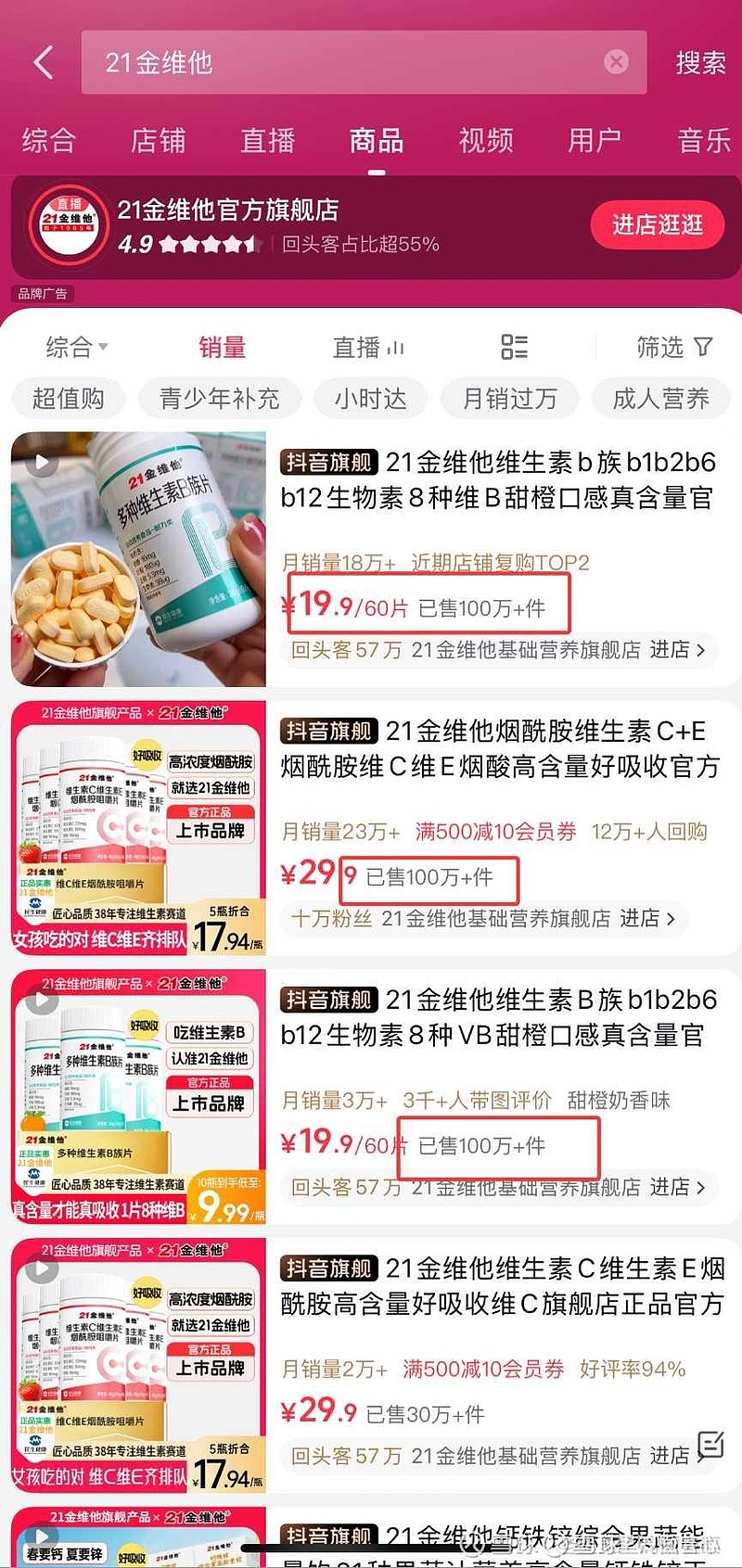Screen dimensions: 742x1568
Task: Clear the search text with the x icon
Action: coord(616,61)
